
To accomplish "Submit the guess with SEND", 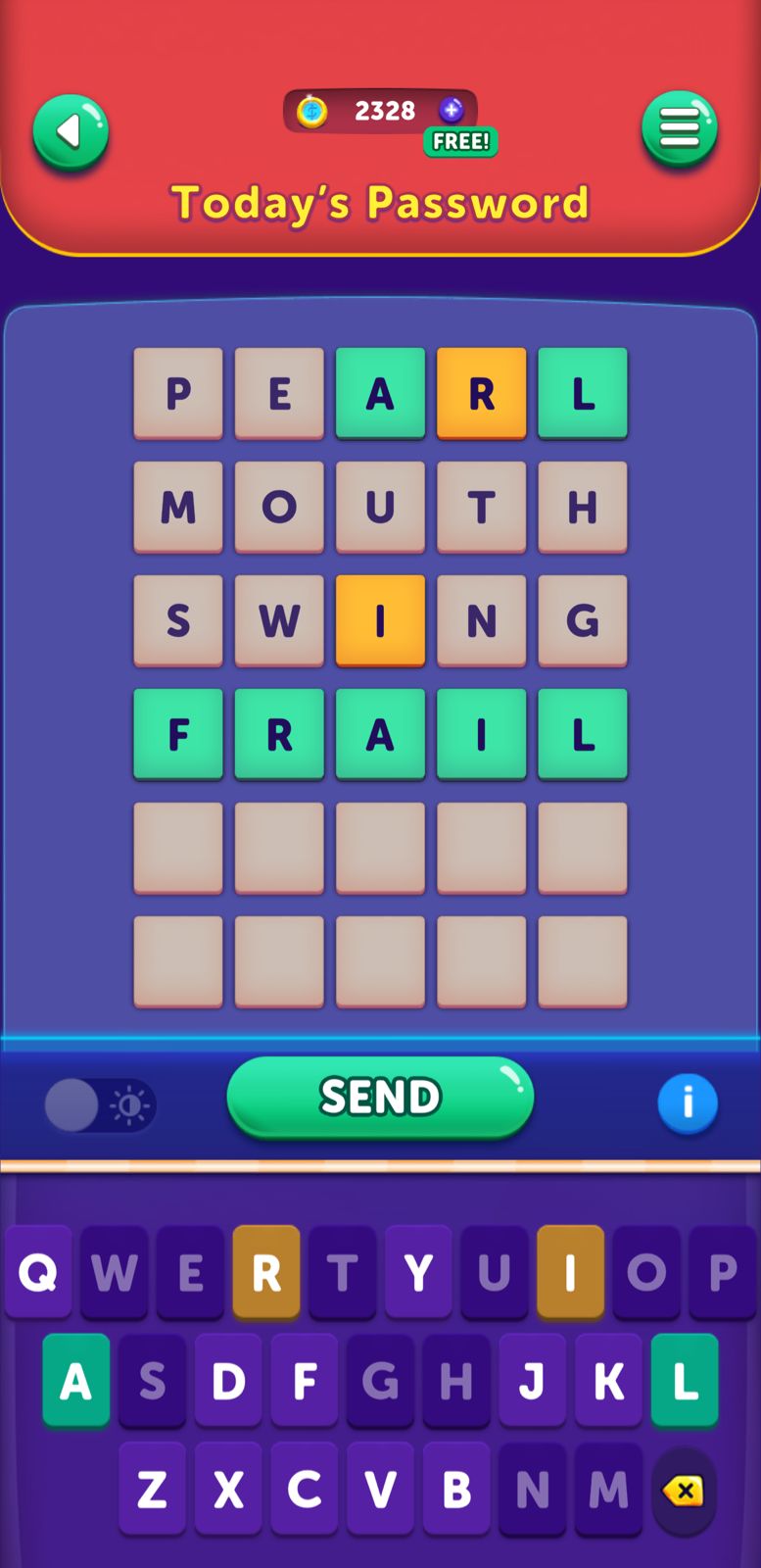I will [x=380, y=1097].
